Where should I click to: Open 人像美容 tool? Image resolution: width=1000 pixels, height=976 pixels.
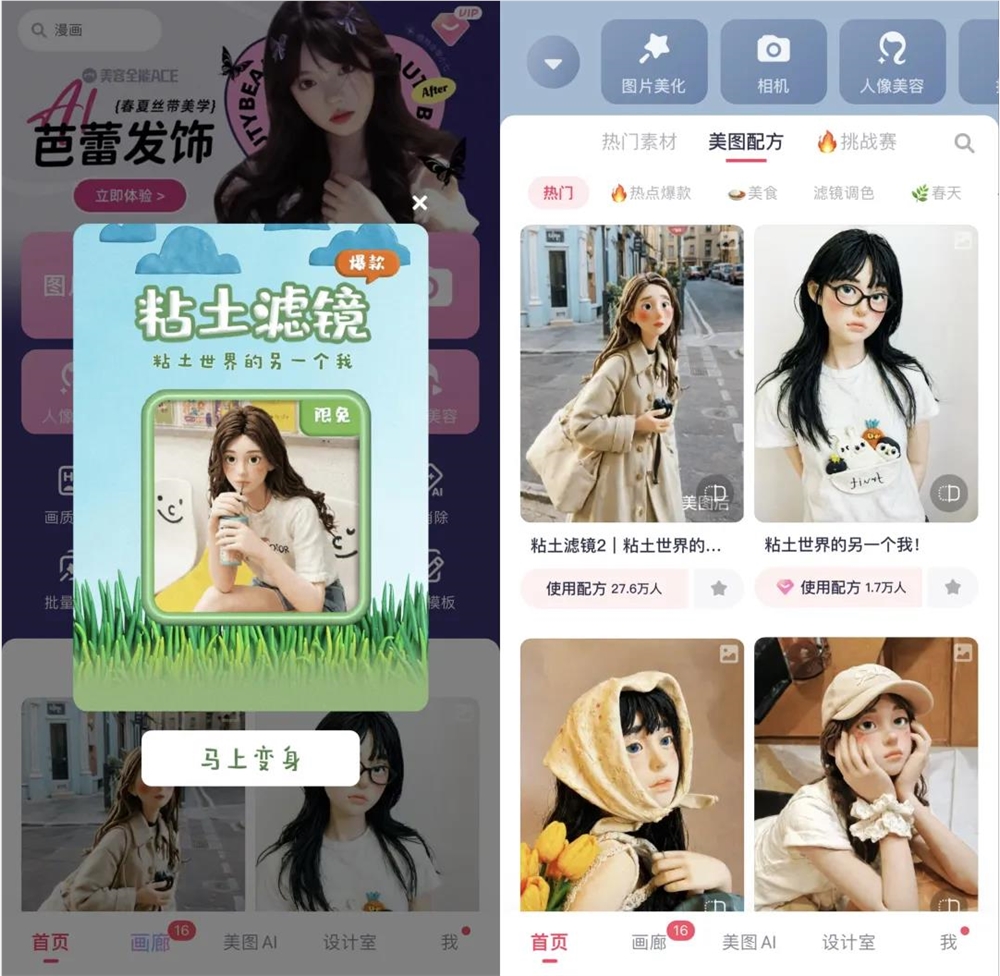[x=892, y=62]
